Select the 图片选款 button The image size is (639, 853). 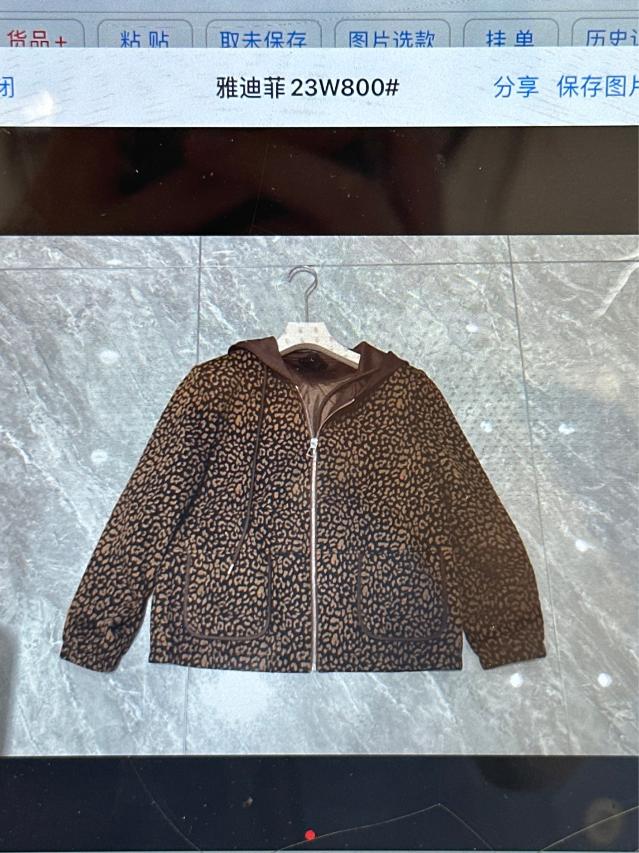(392, 38)
